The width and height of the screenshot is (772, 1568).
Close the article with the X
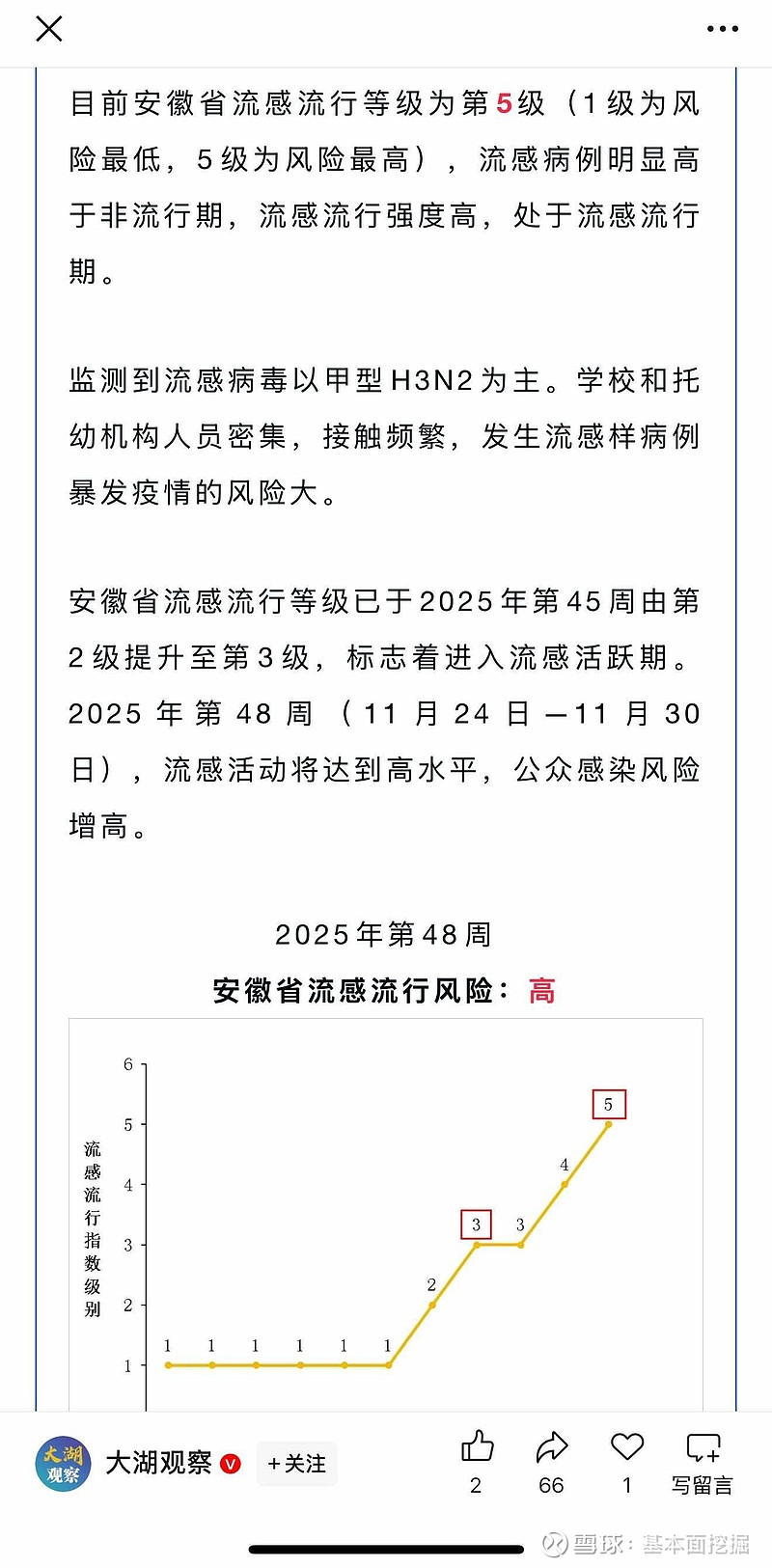tap(47, 29)
